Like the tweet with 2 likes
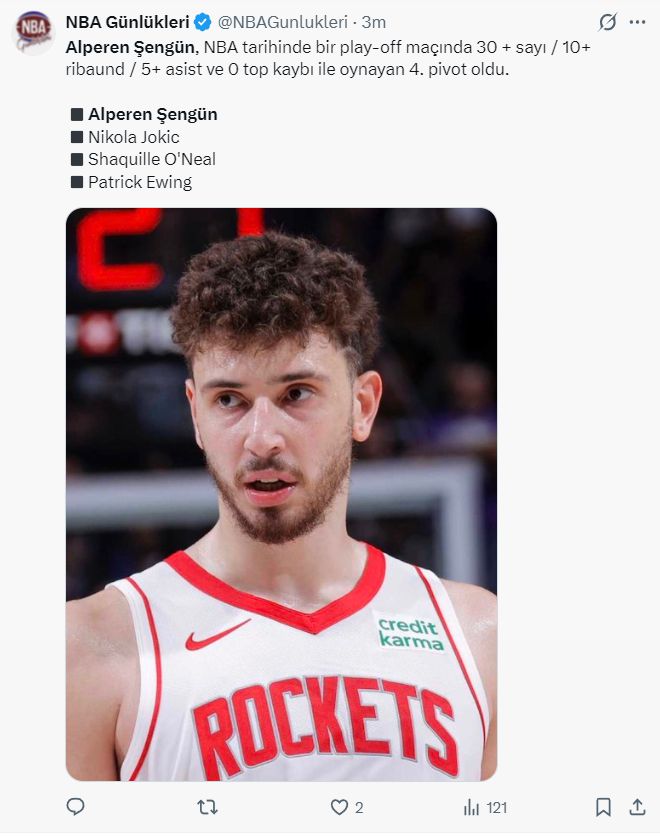Viewport: 660px width, 837px height. tap(340, 807)
